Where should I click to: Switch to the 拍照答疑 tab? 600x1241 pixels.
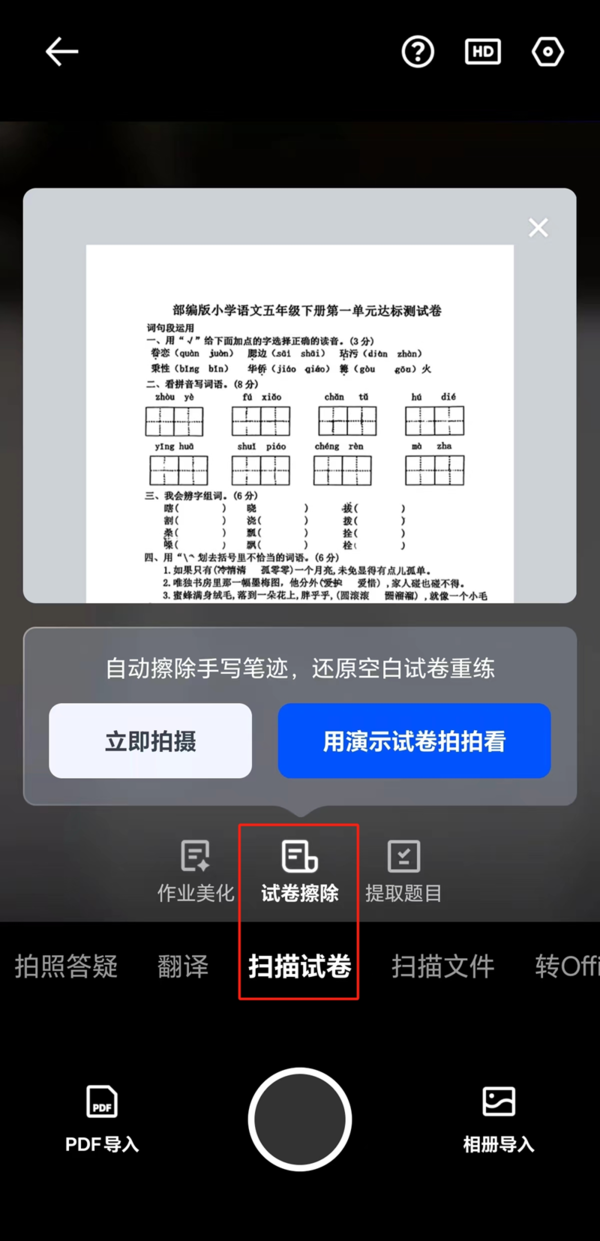click(66, 966)
